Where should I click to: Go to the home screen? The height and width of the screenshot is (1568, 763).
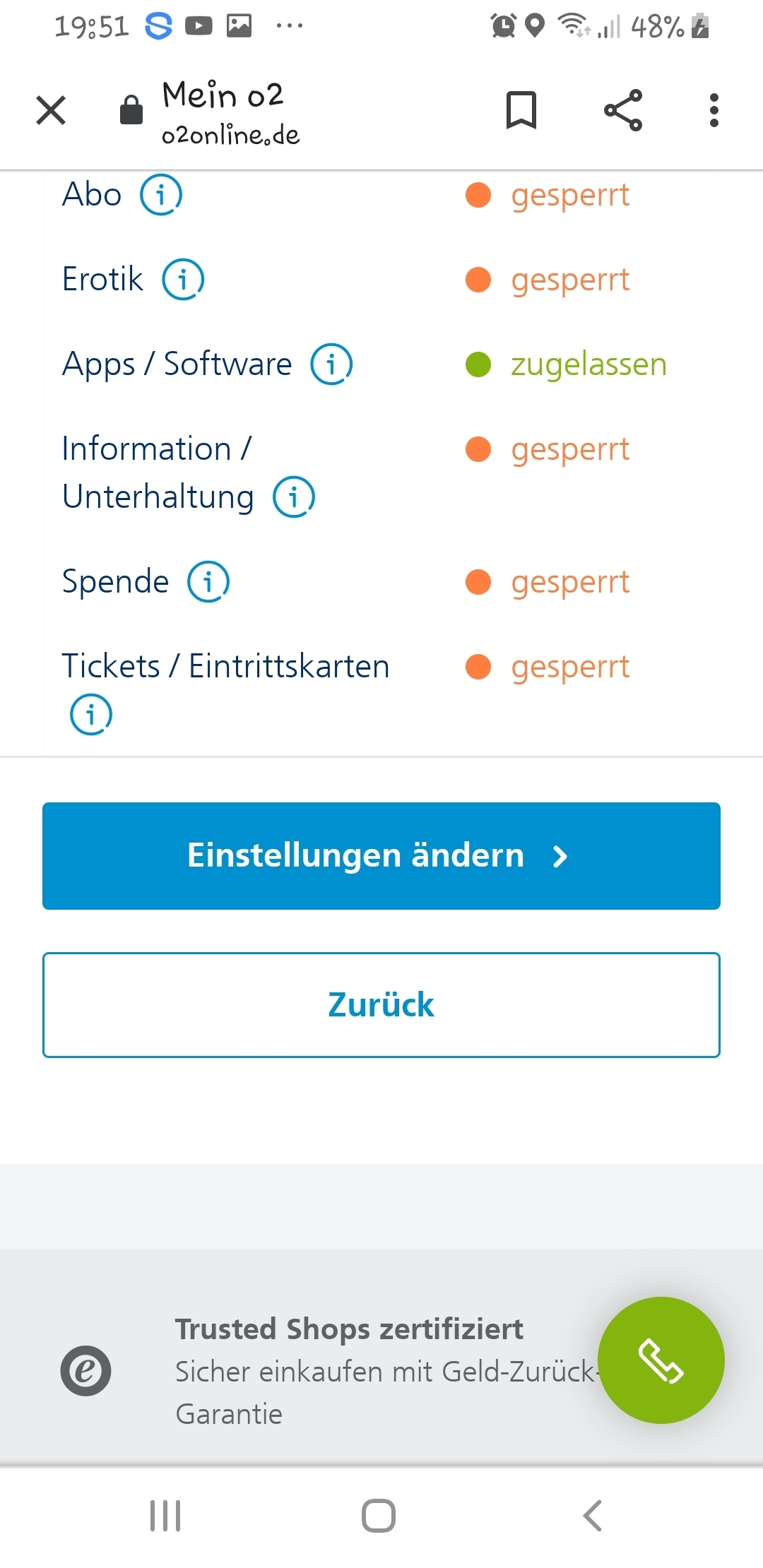tap(379, 1516)
